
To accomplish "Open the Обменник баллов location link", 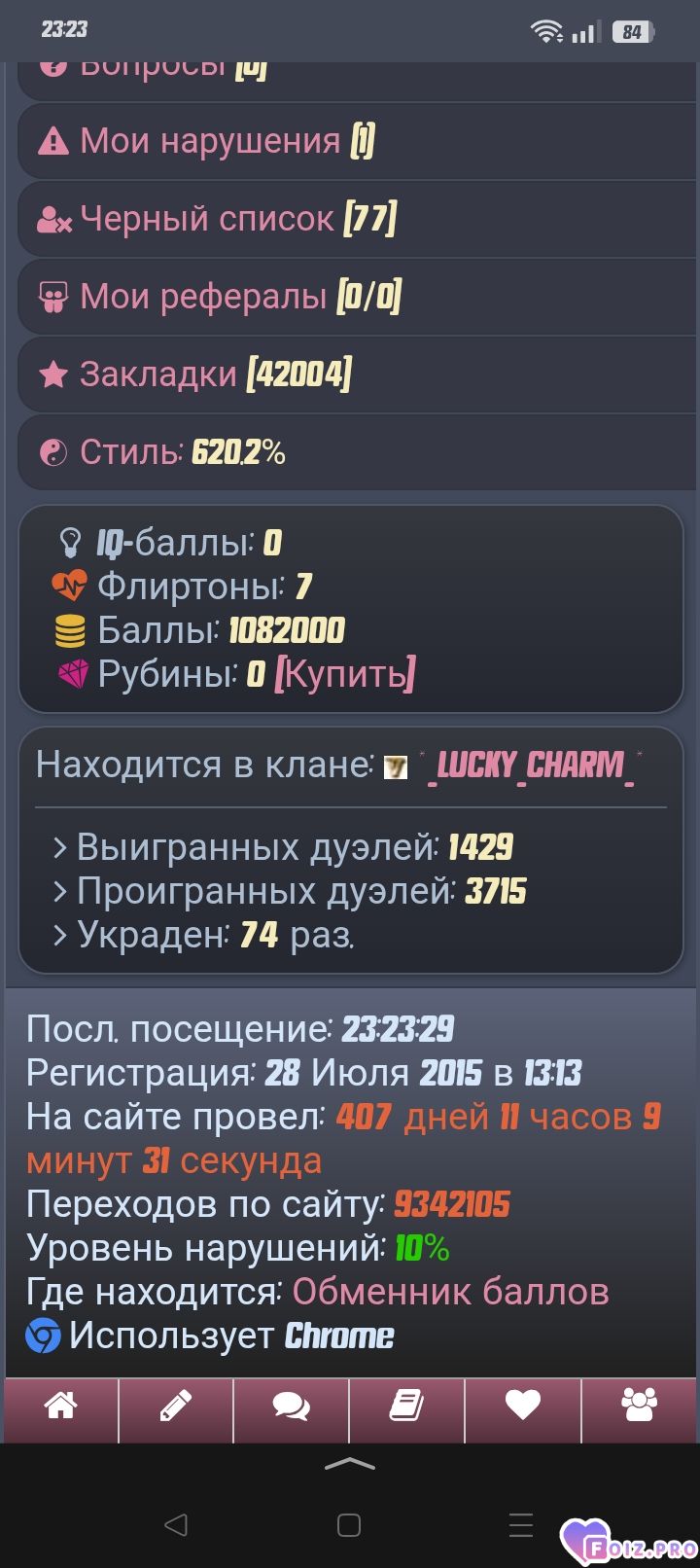I will click(450, 1292).
